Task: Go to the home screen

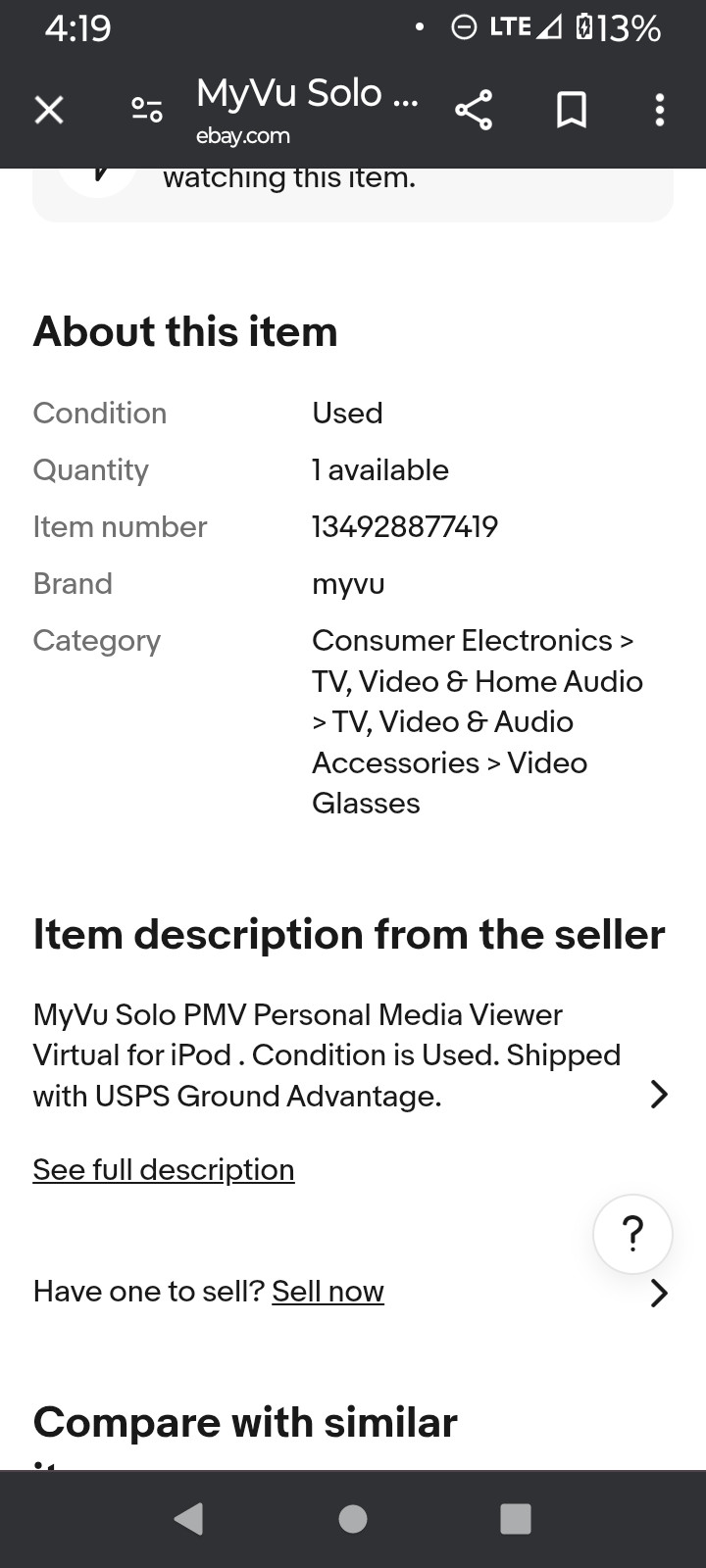Action: pyautogui.click(x=353, y=1518)
